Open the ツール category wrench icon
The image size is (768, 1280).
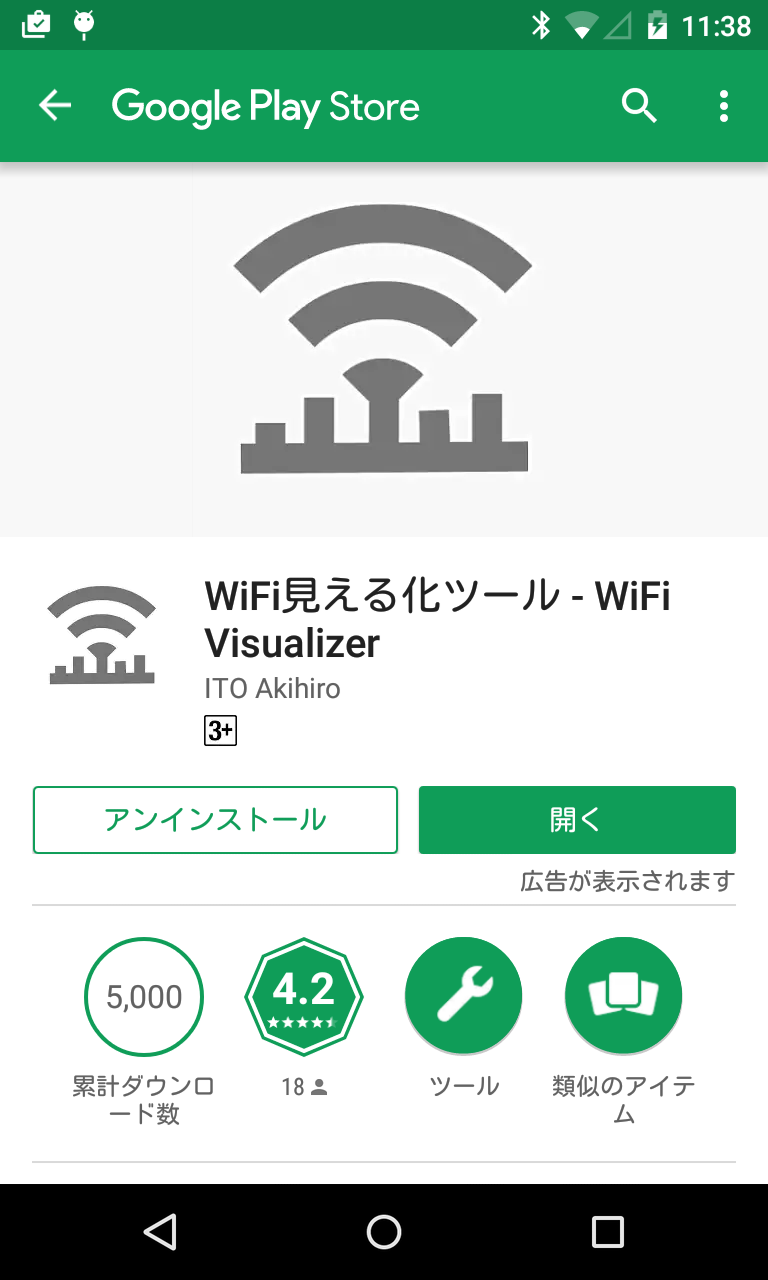[x=463, y=996]
